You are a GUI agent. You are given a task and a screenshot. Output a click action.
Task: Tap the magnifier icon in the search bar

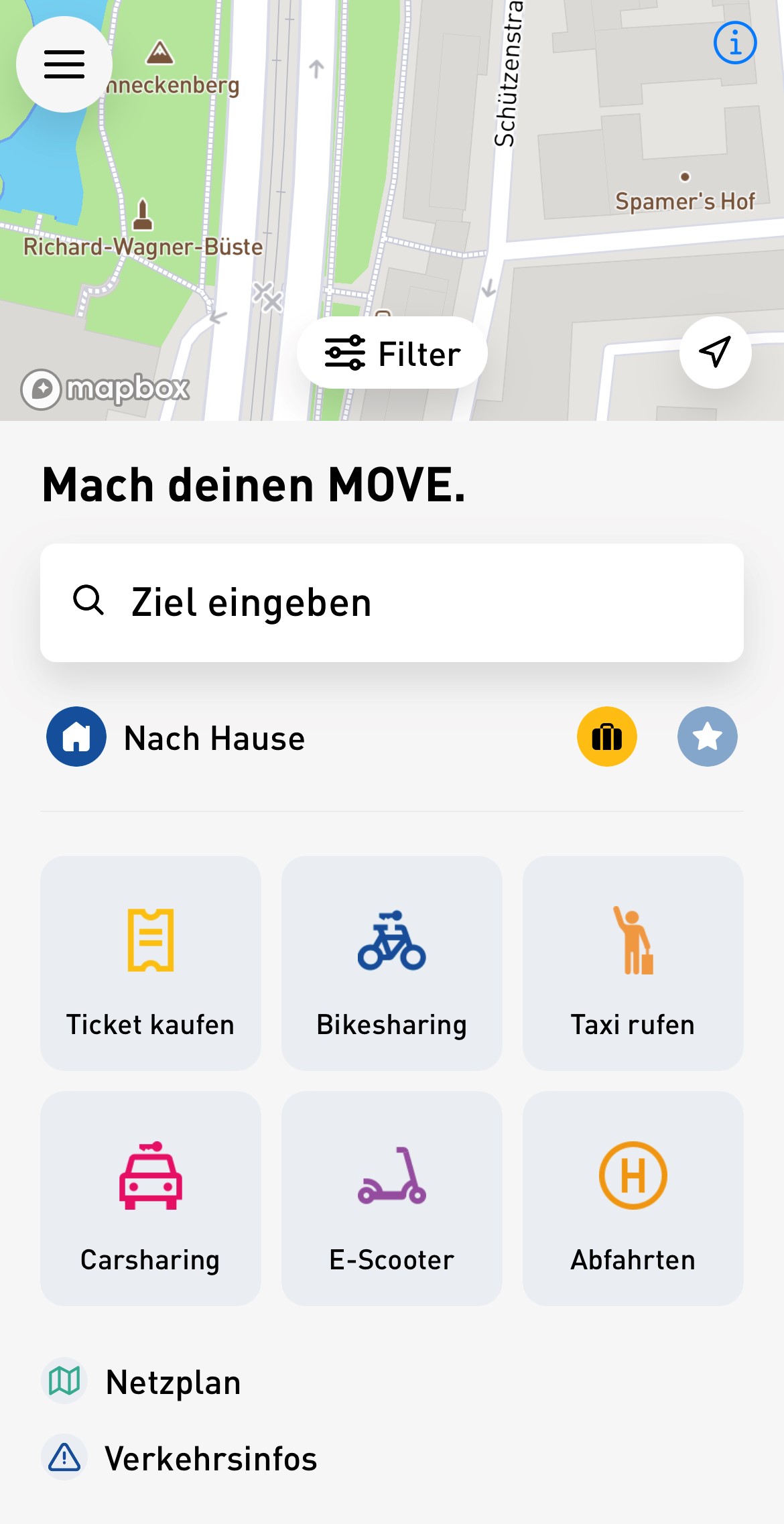click(x=89, y=601)
